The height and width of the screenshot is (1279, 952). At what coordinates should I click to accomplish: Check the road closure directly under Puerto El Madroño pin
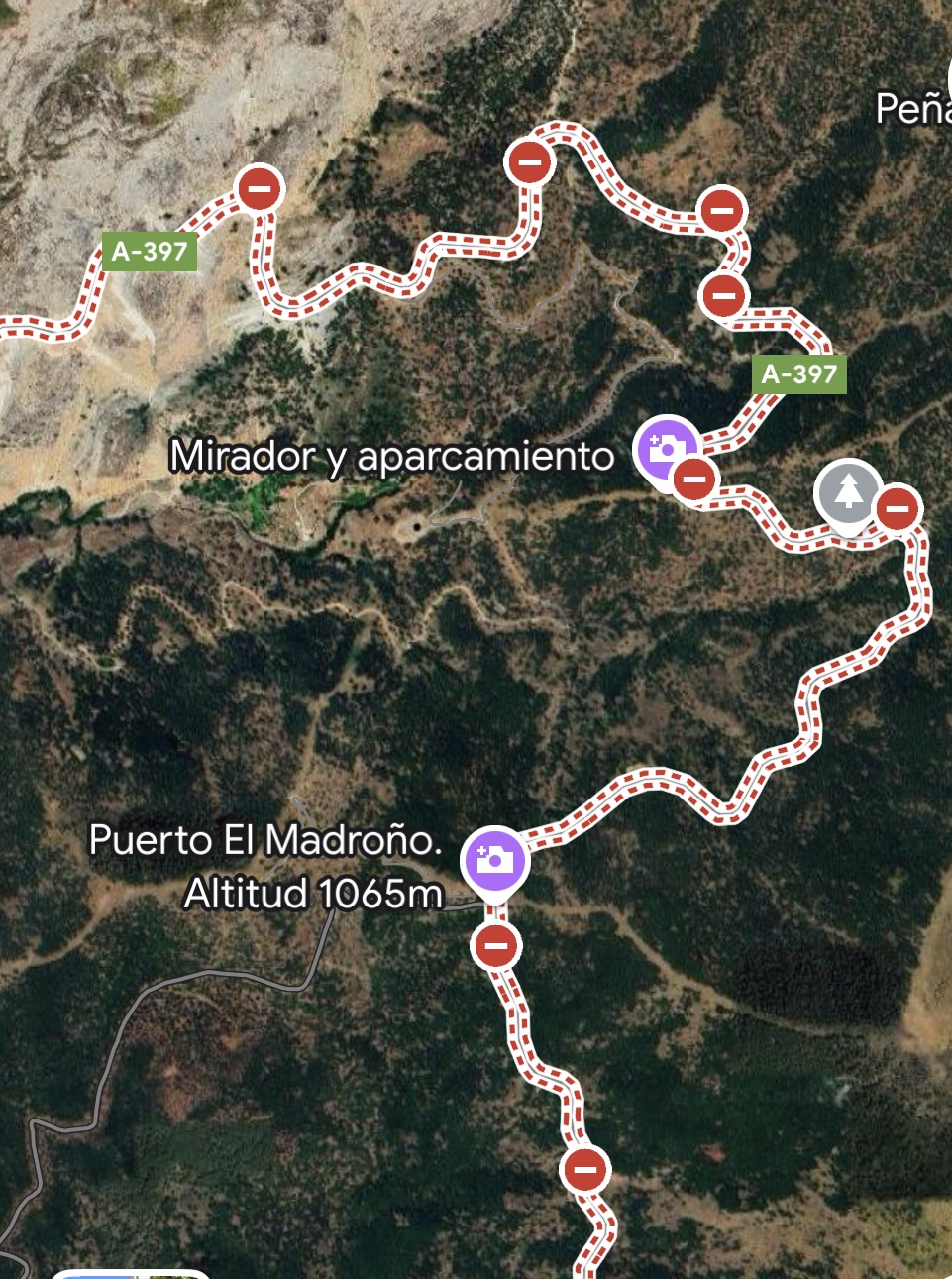click(x=496, y=945)
